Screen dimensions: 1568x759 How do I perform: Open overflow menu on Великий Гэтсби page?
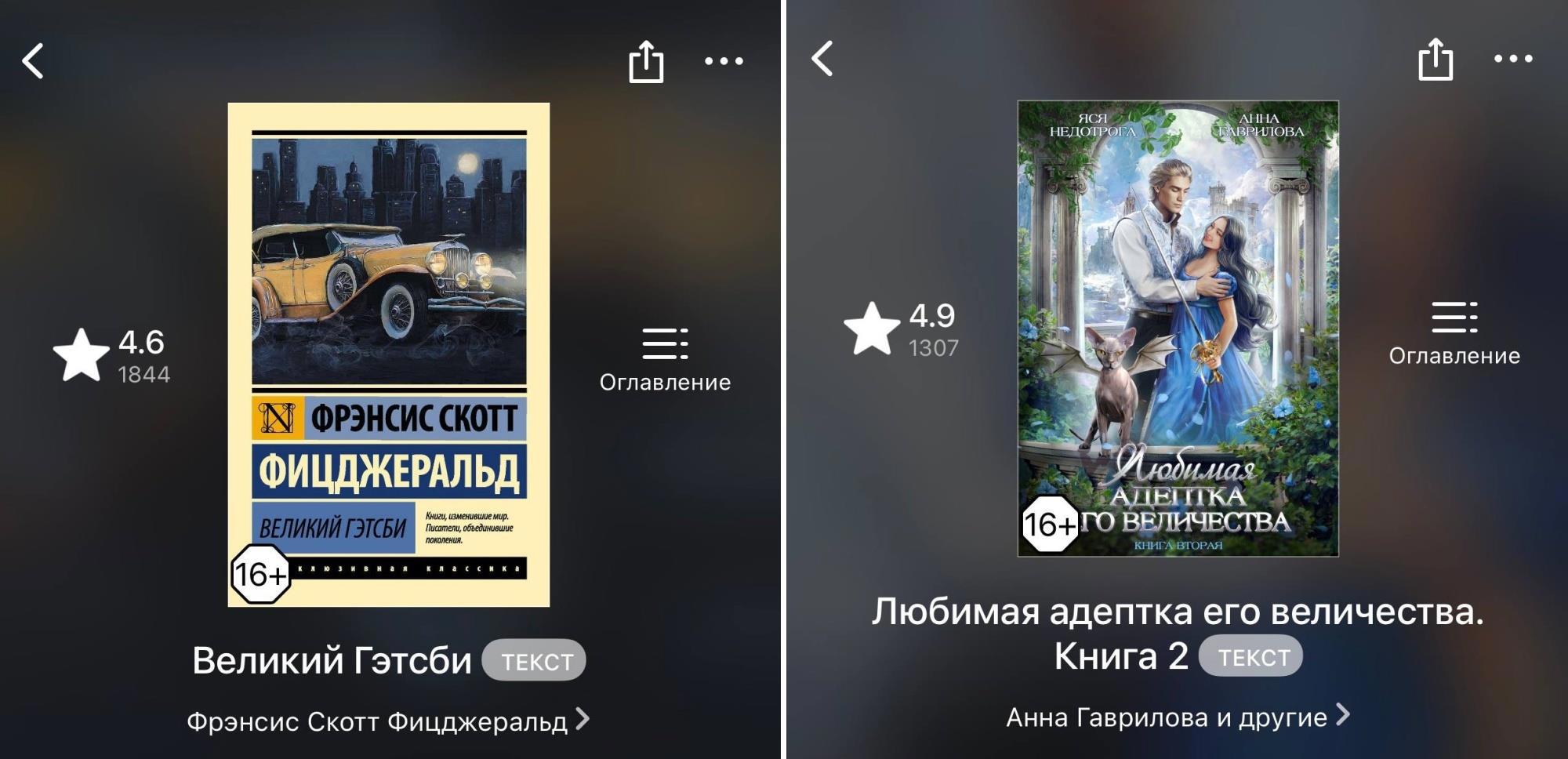click(723, 61)
